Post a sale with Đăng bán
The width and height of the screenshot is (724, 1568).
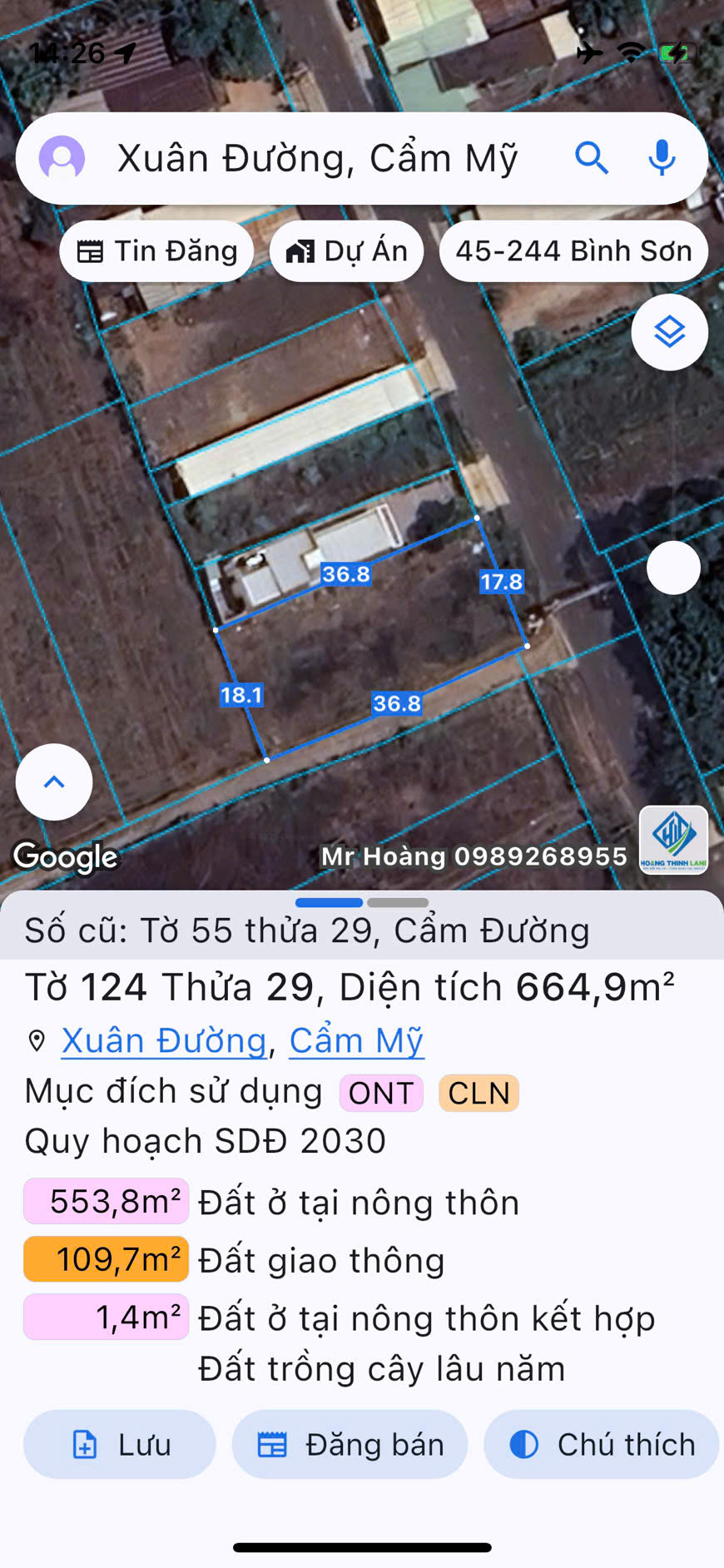coord(350,1444)
